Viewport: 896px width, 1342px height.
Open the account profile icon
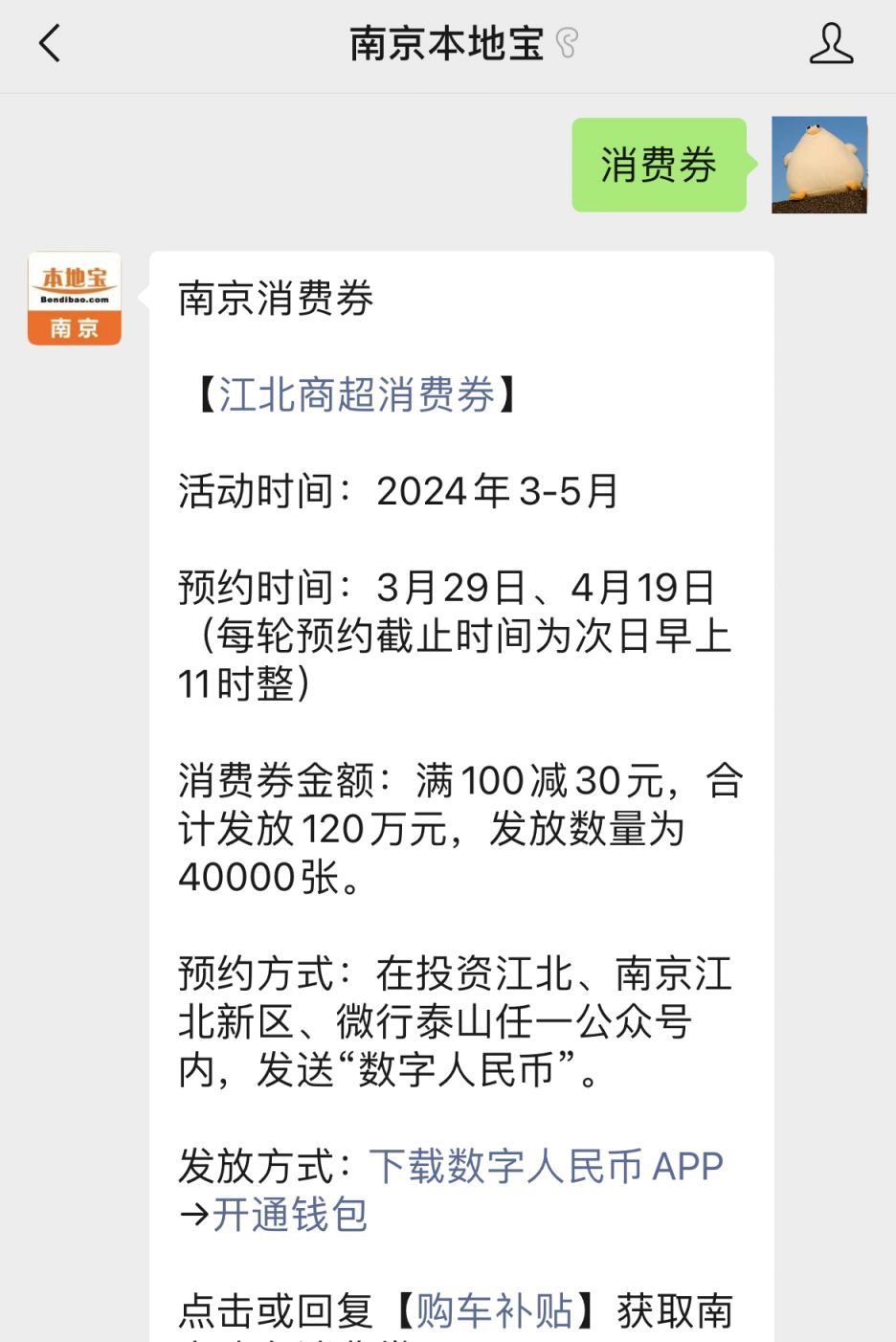coord(831,44)
